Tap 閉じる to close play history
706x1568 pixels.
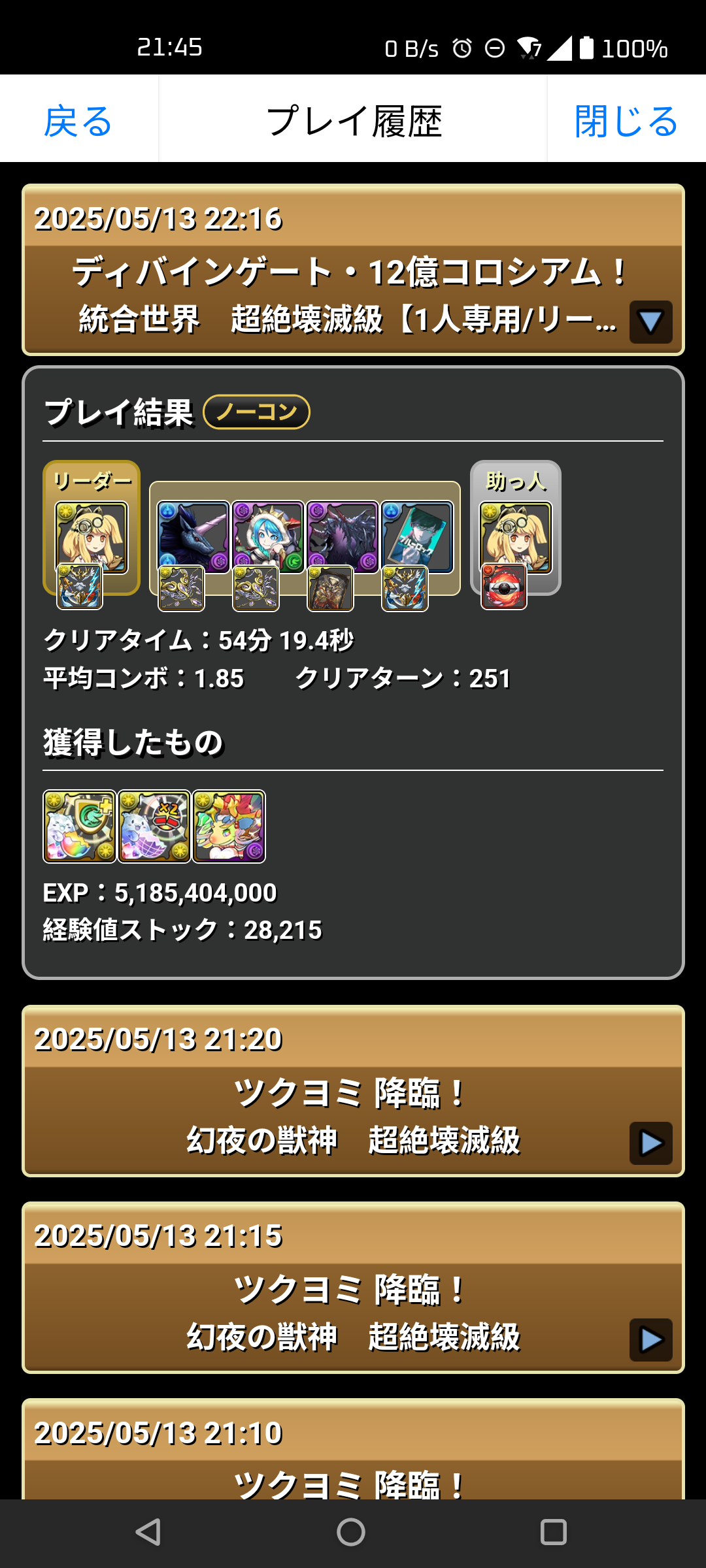point(626,121)
